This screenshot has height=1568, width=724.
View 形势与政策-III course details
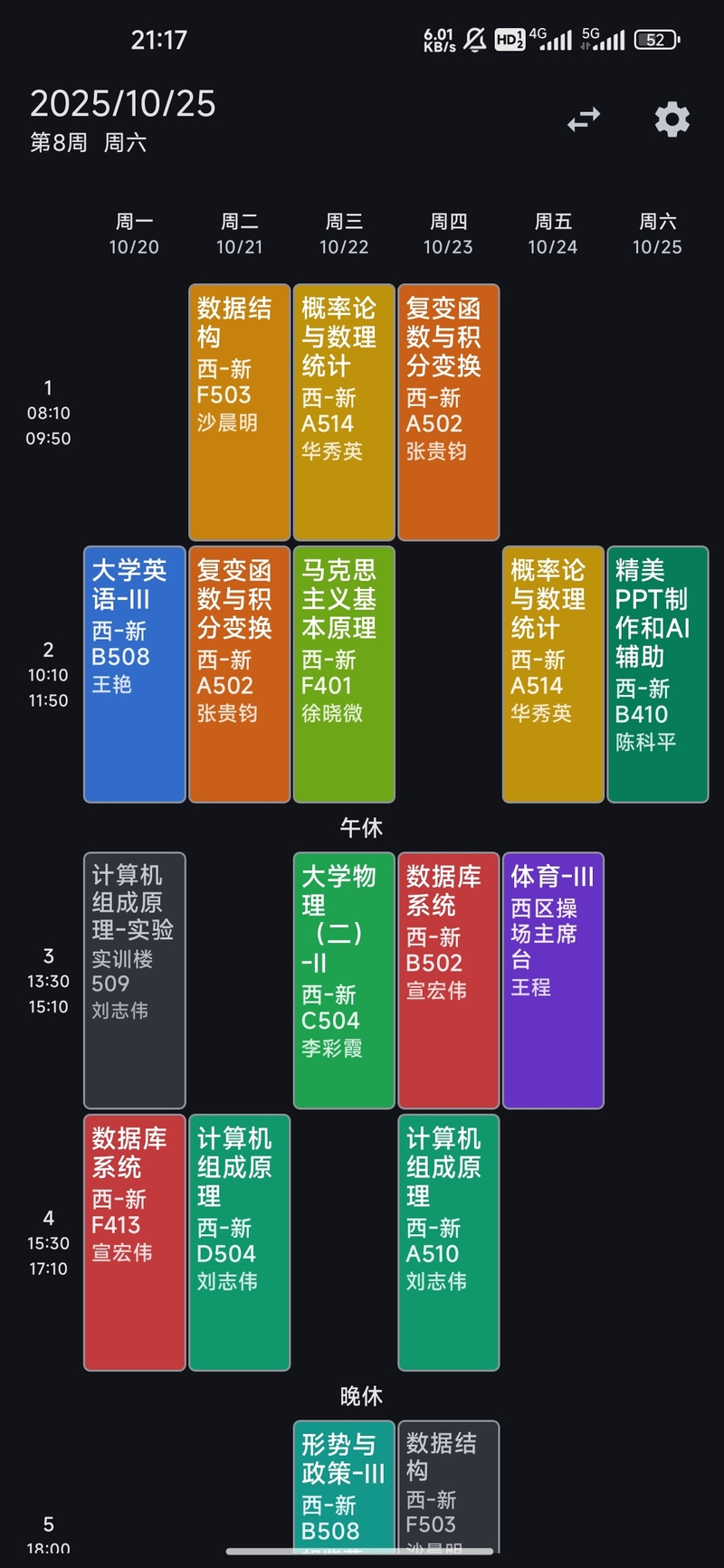tap(344, 1484)
